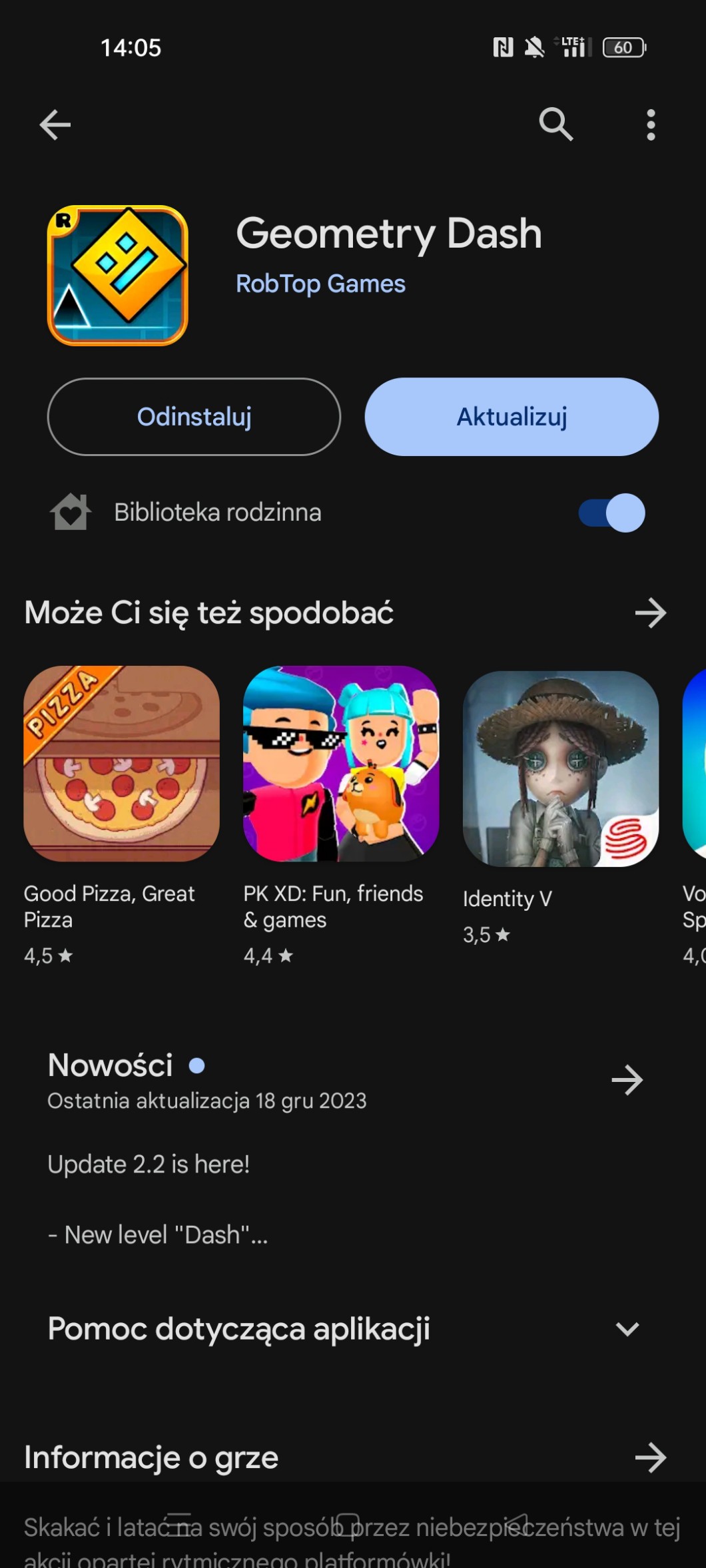Open RobTop Games developer page
This screenshot has width=706, height=1568.
(320, 284)
